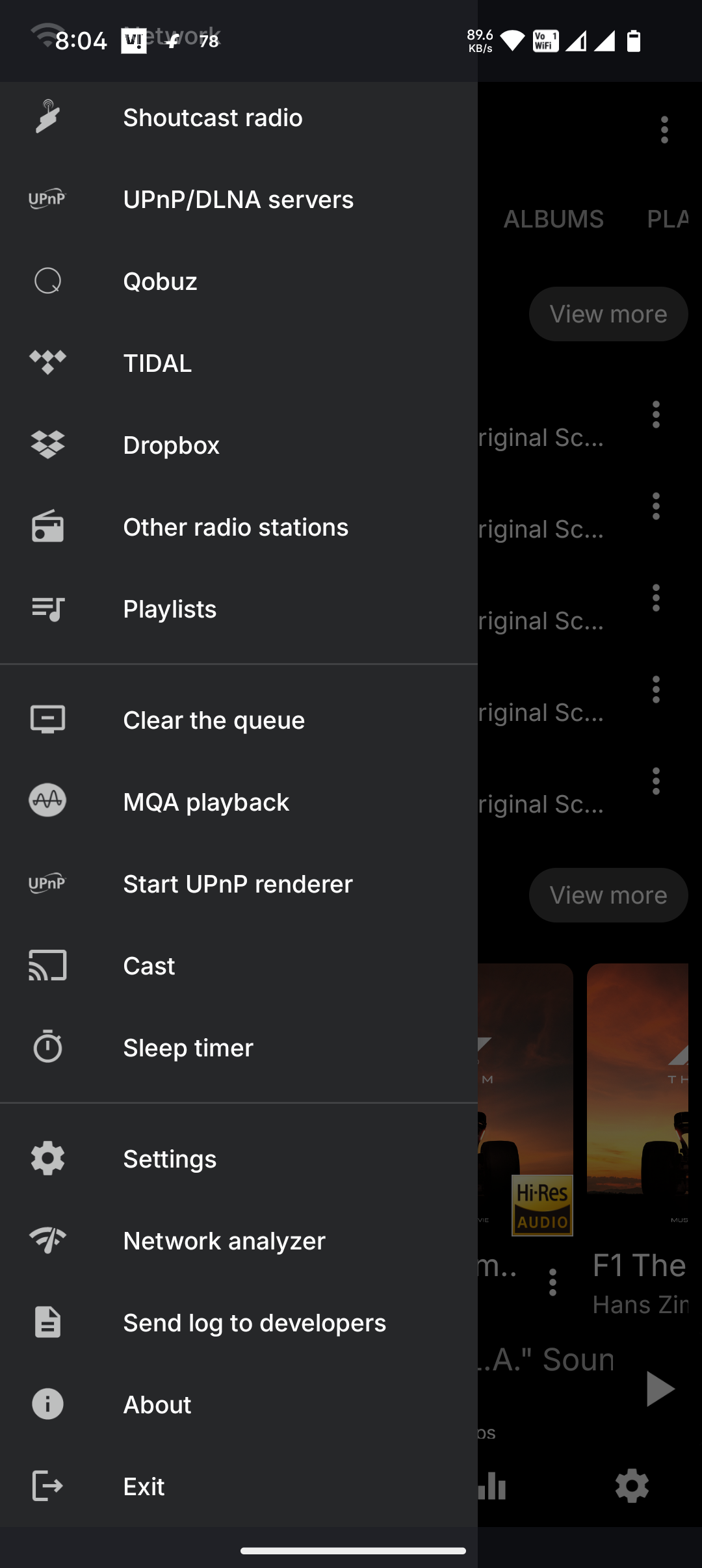
Task: Tap Start UPnP renderer
Action: pyautogui.click(x=237, y=884)
